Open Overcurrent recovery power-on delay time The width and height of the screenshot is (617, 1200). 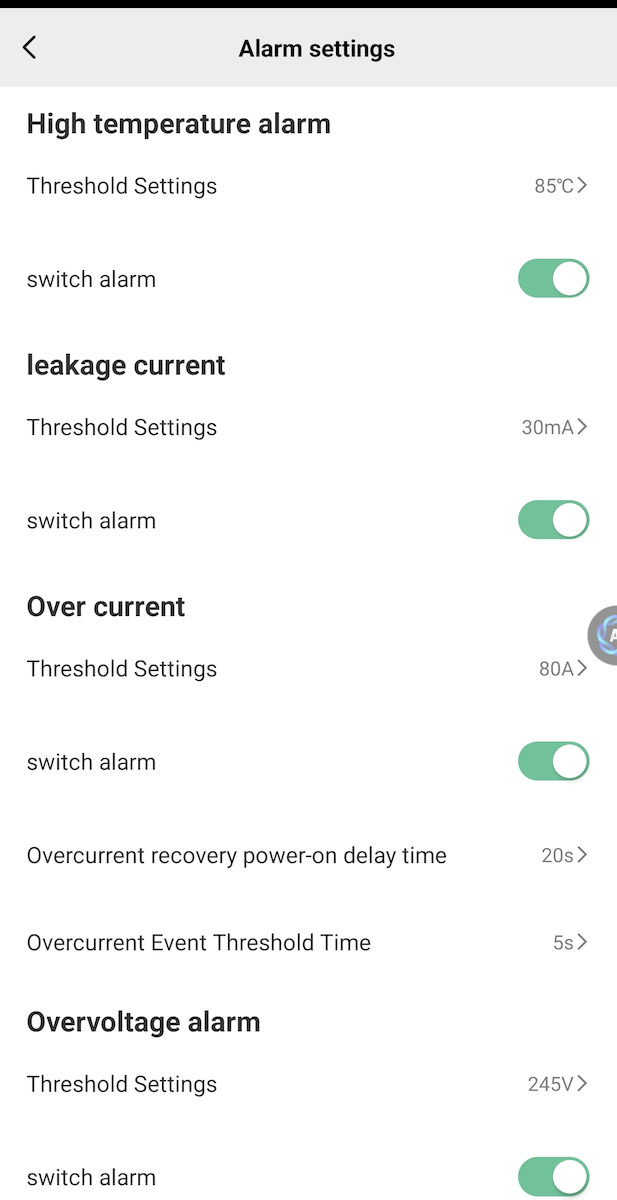(x=308, y=855)
